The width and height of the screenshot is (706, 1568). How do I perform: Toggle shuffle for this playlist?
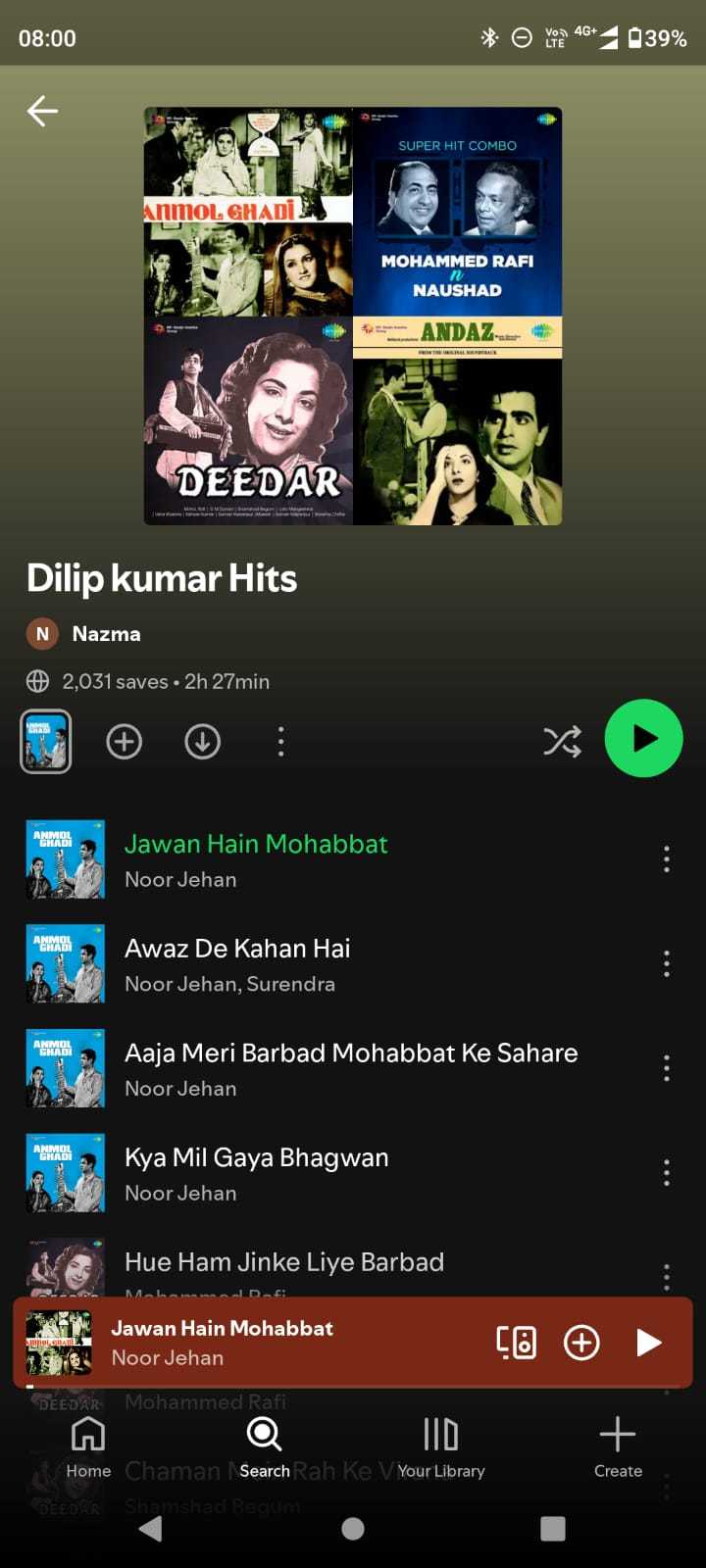562,741
